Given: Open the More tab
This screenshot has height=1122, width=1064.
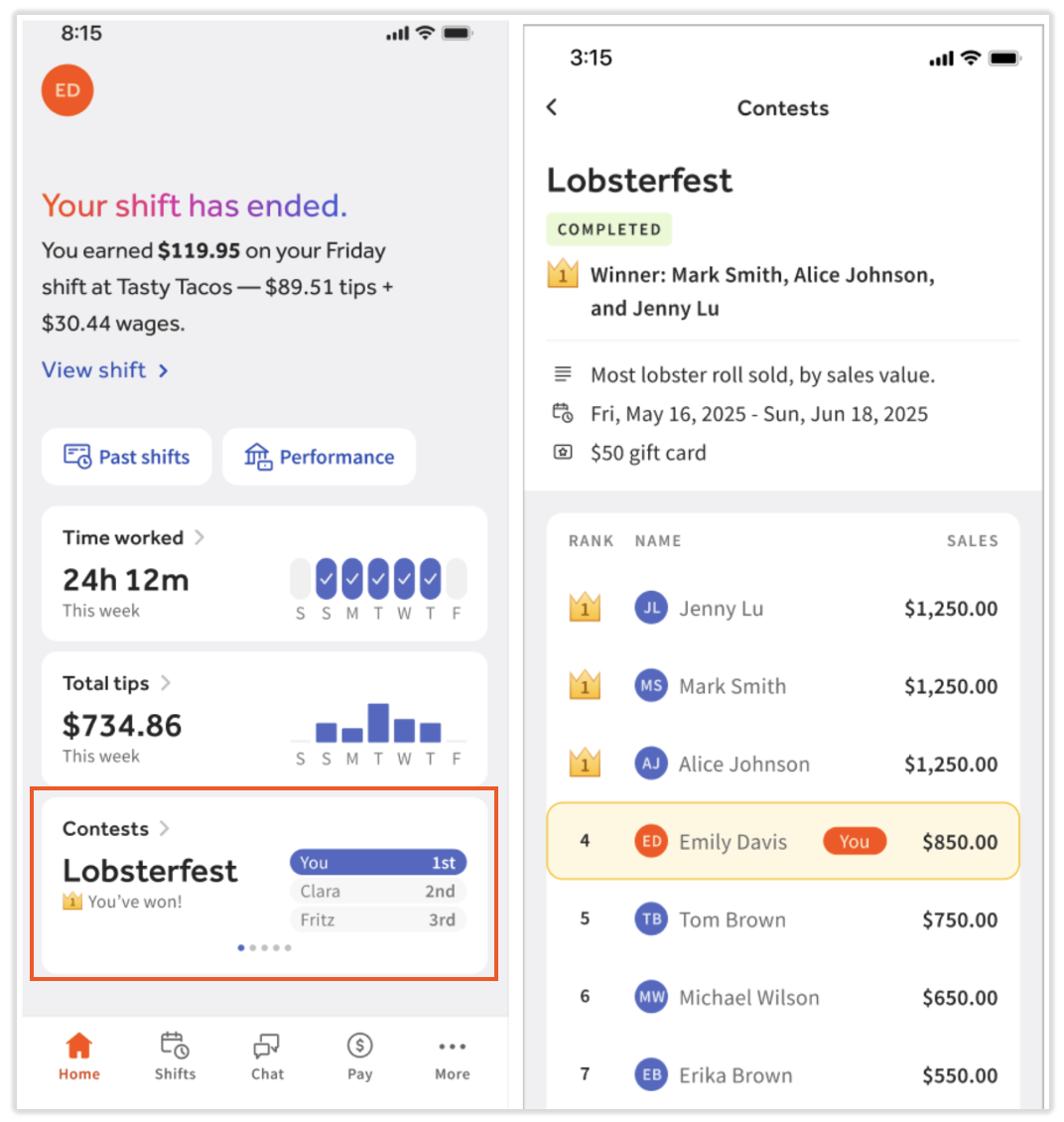Looking at the screenshot, I should 453,1056.
